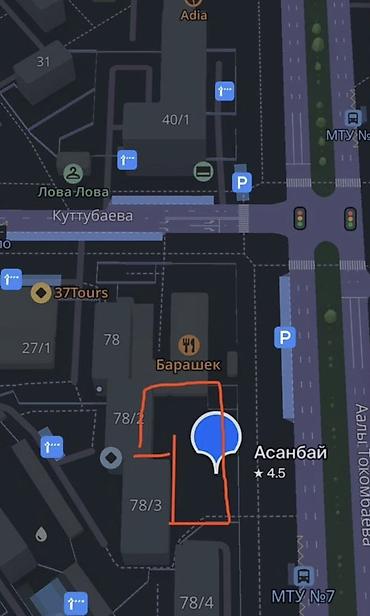Select the 37Tours place marker
This screenshot has height=616, width=370.
click(41, 293)
